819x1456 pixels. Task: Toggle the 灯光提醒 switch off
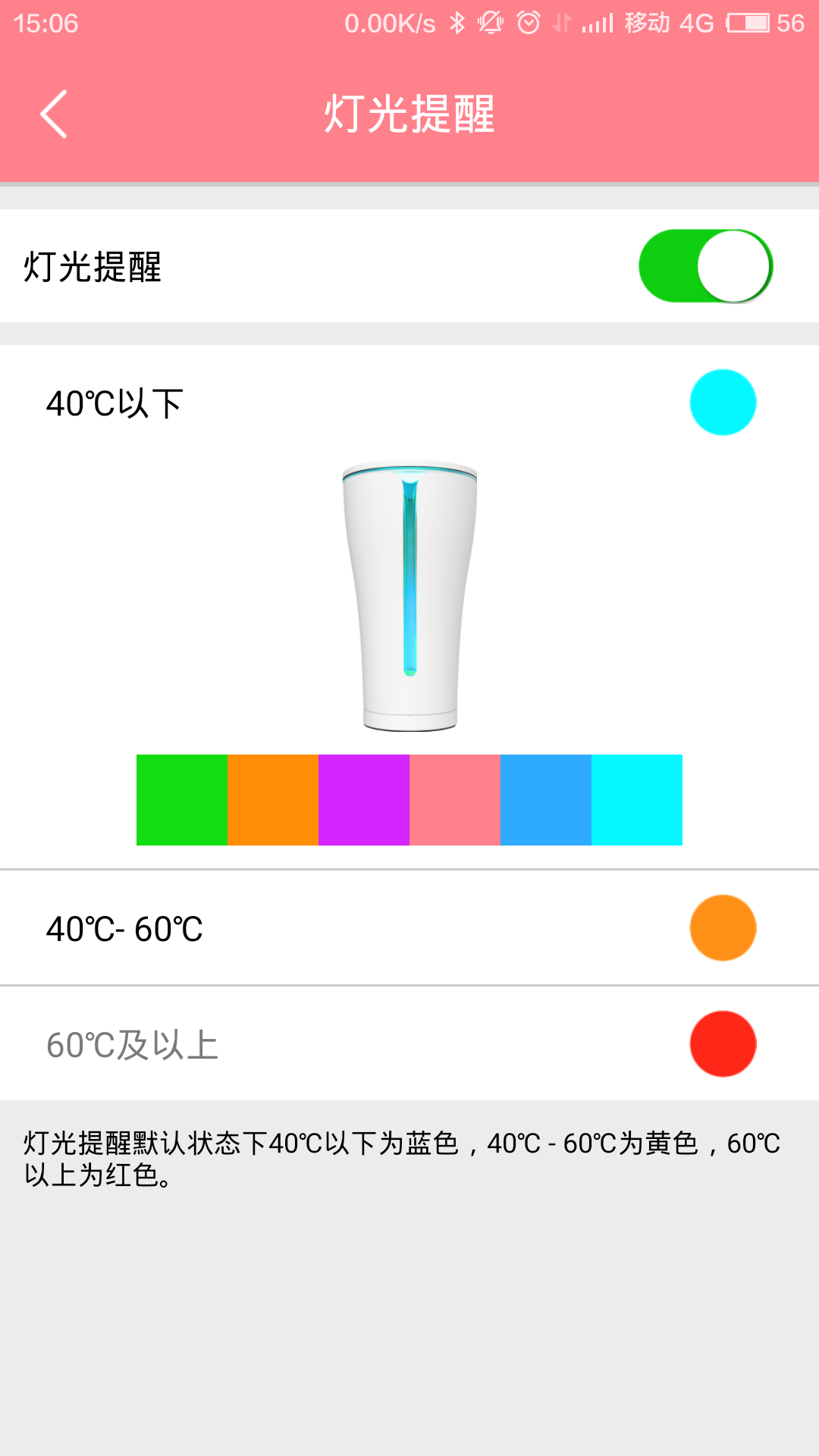(x=706, y=266)
